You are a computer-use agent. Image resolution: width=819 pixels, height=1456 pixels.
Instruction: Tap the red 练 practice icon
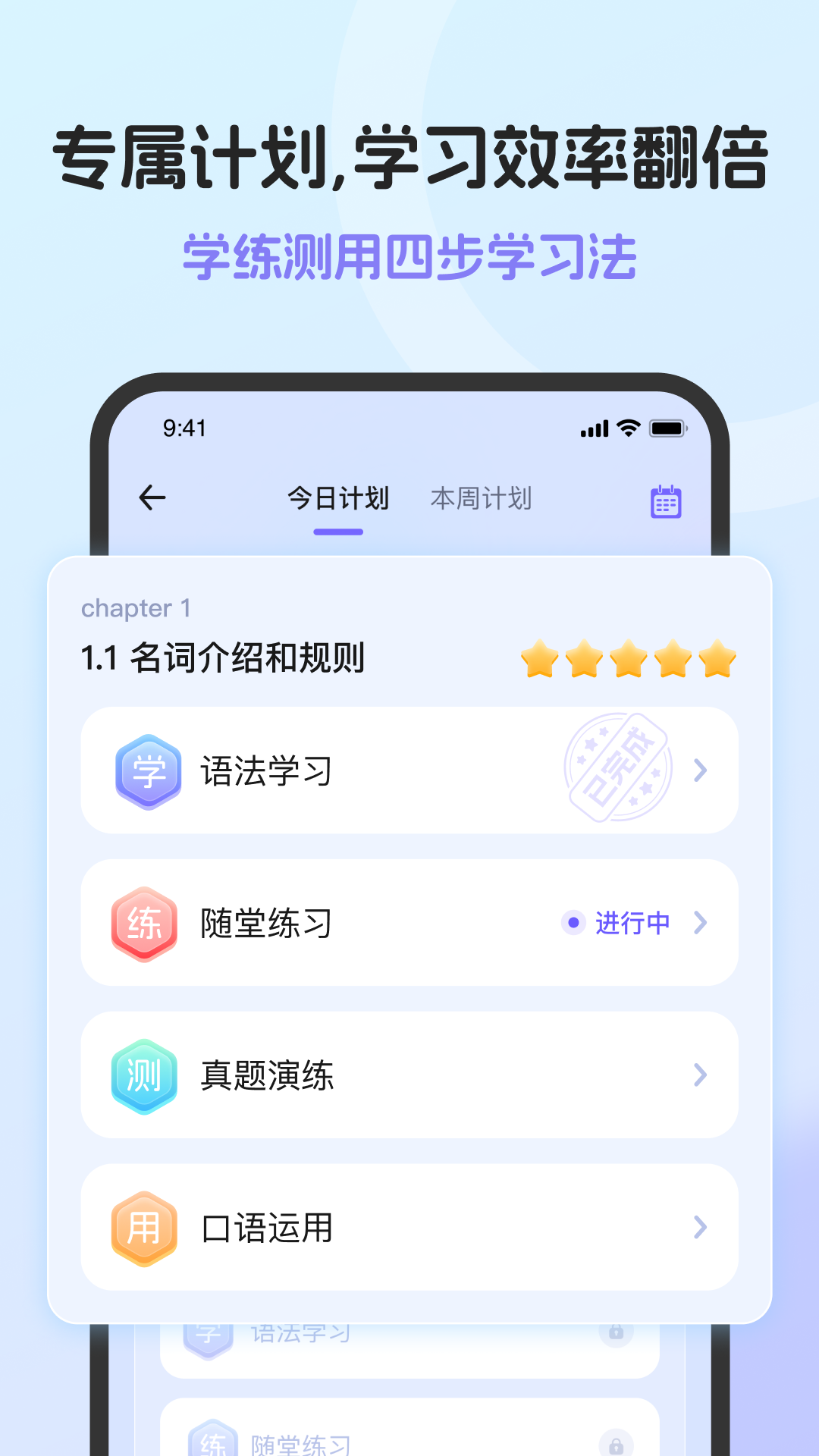tap(146, 922)
